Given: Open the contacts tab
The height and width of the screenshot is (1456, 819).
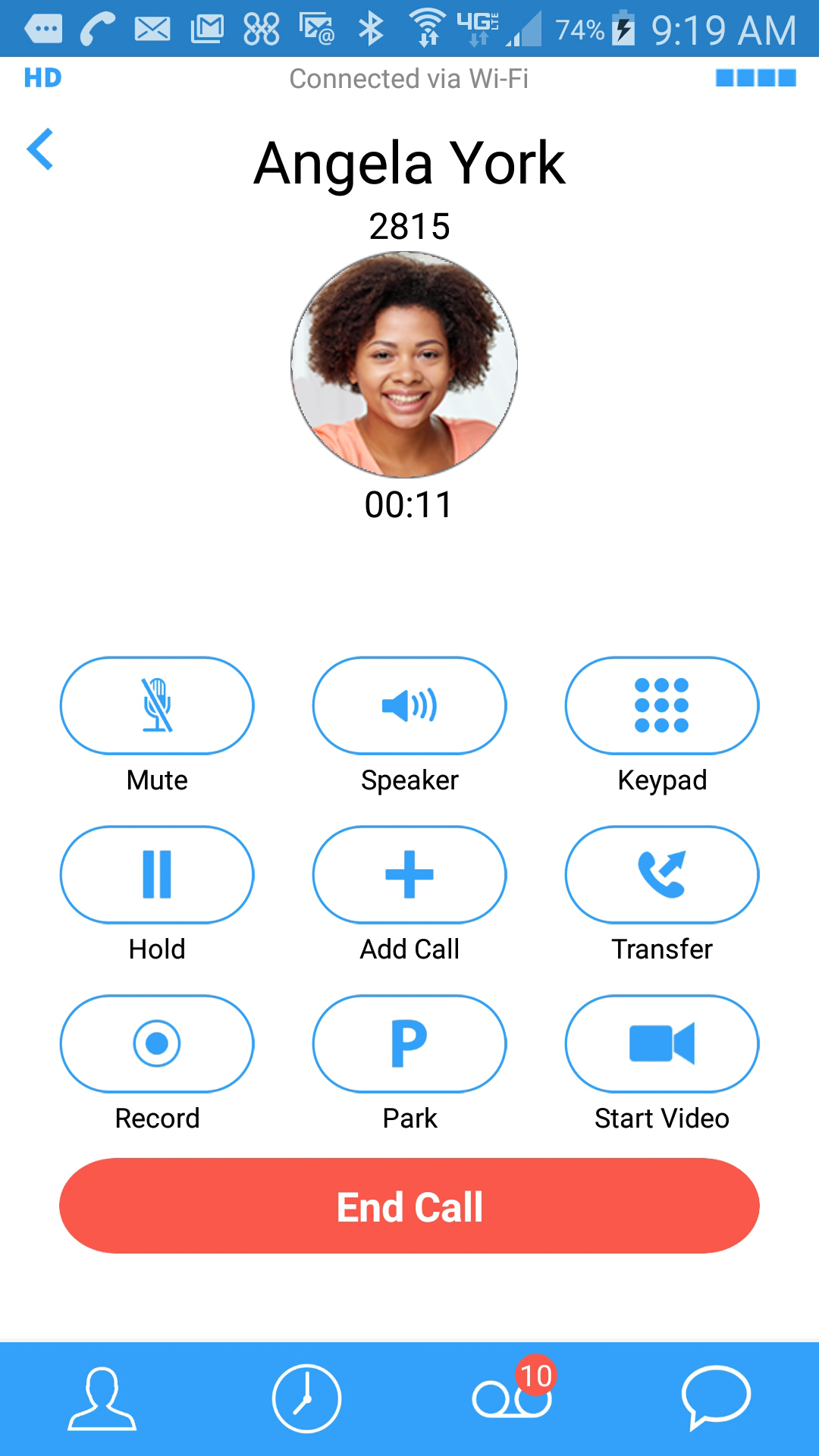Looking at the screenshot, I should point(102,1399).
